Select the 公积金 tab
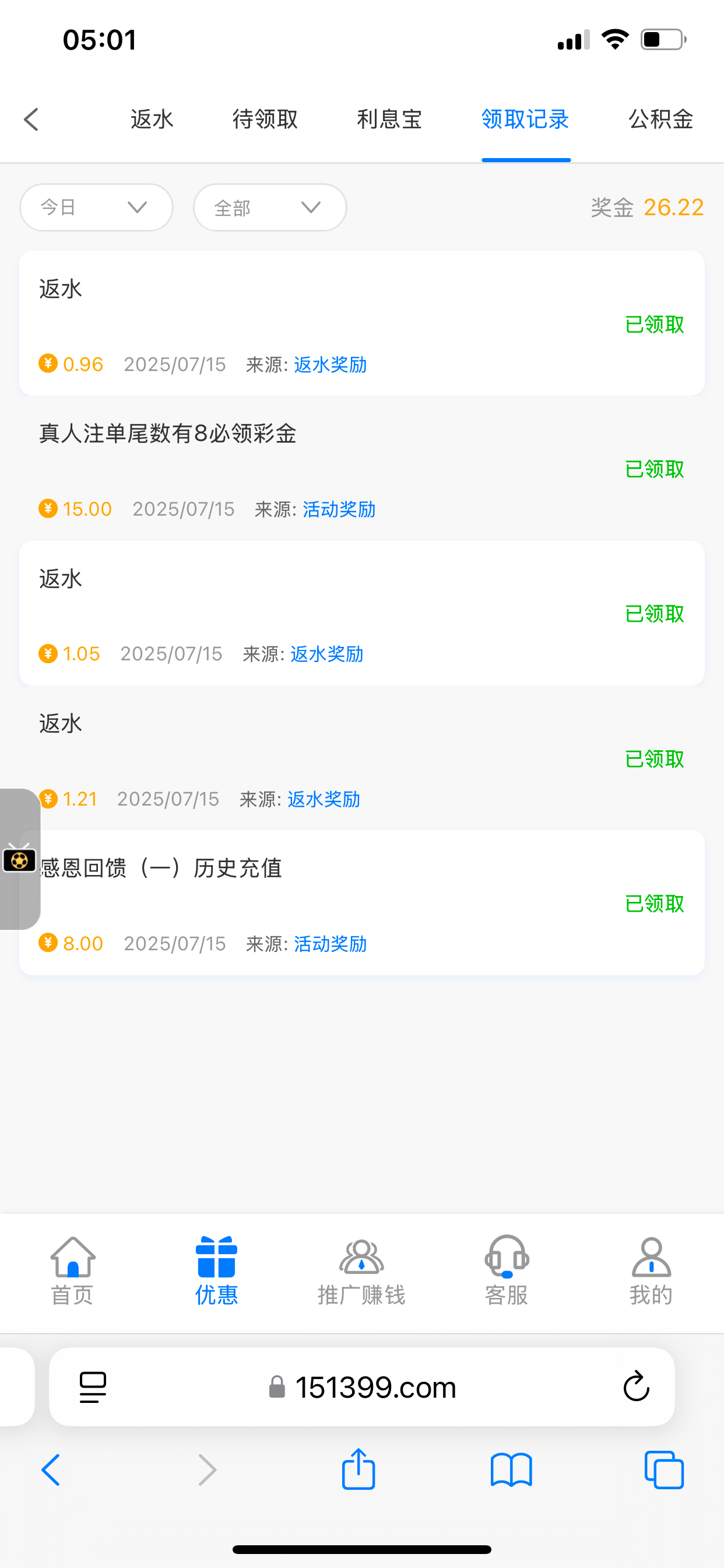The width and height of the screenshot is (724, 1568). pyautogui.click(x=660, y=120)
